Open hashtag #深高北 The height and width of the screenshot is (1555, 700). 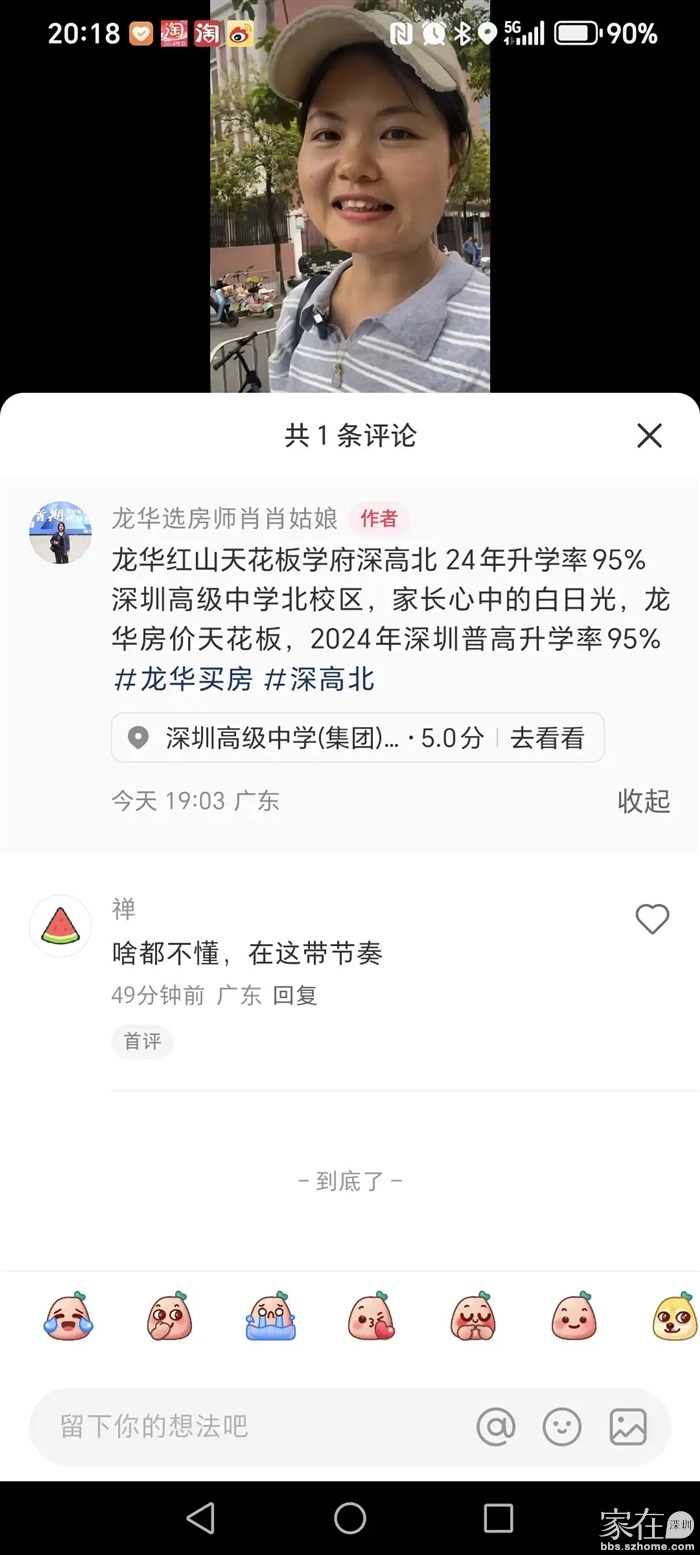coord(319,680)
